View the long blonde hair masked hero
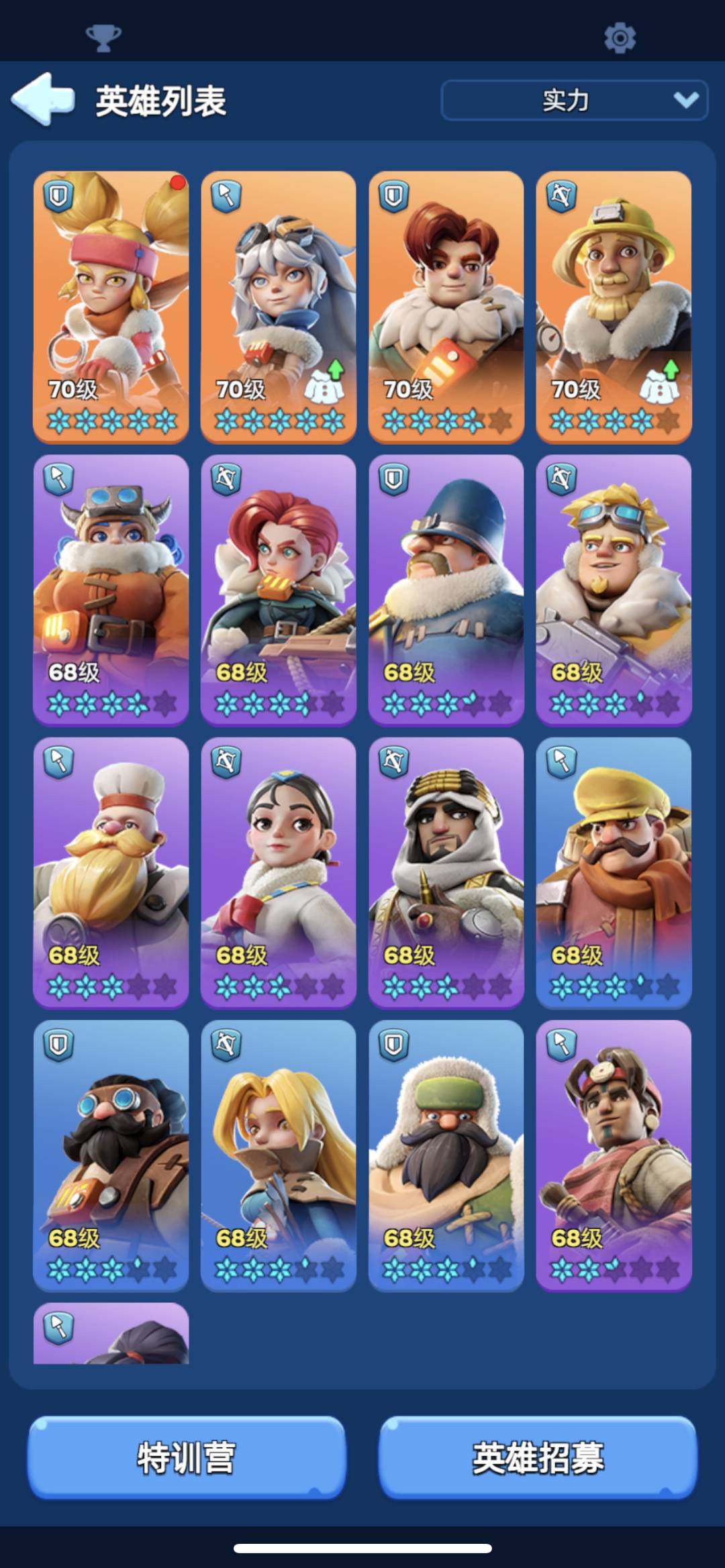 click(x=278, y=1155)
